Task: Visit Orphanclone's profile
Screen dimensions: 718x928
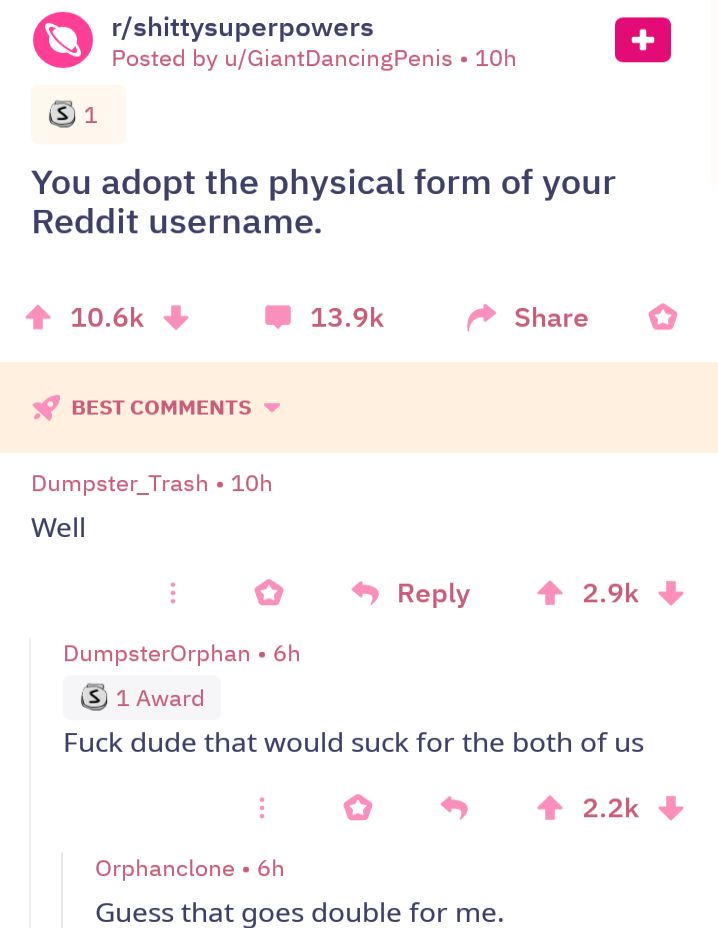Action: click(165, 868)
